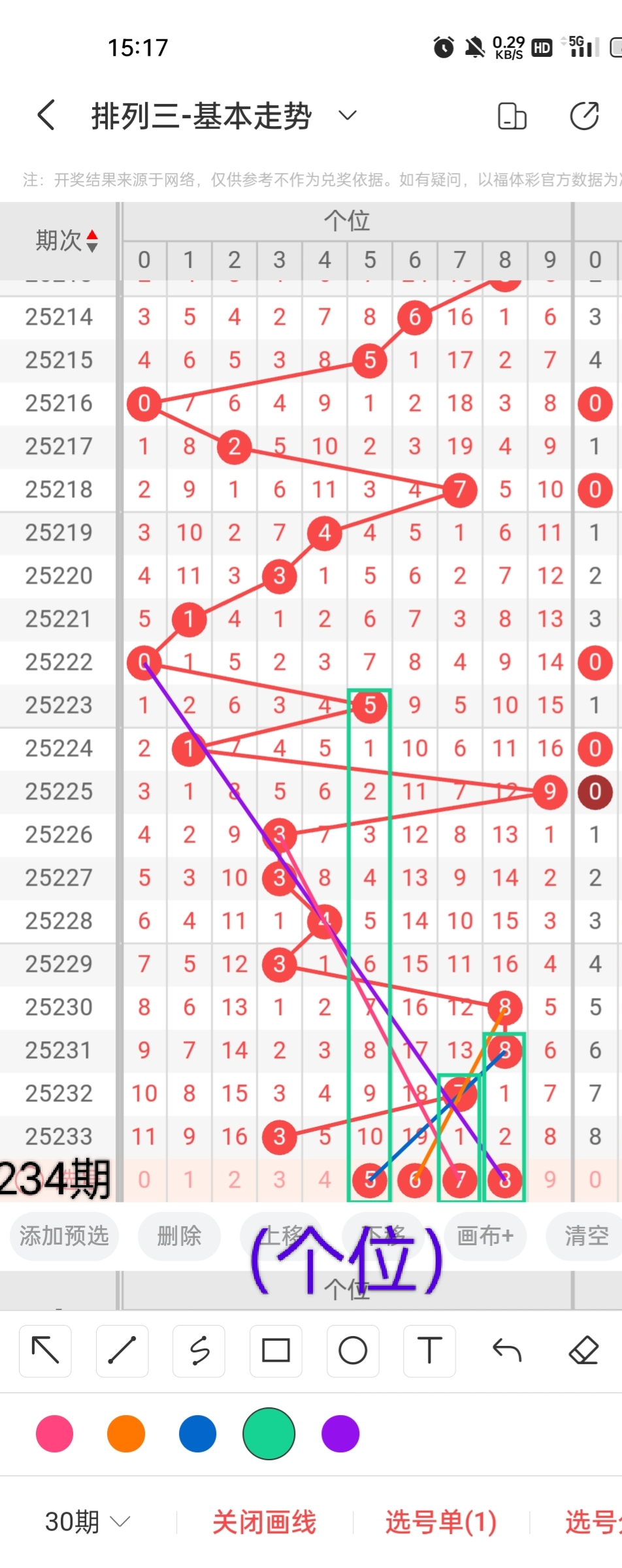Toggle the 期次 sort order arrows
622x1568 pixels.
pos(92,241)
